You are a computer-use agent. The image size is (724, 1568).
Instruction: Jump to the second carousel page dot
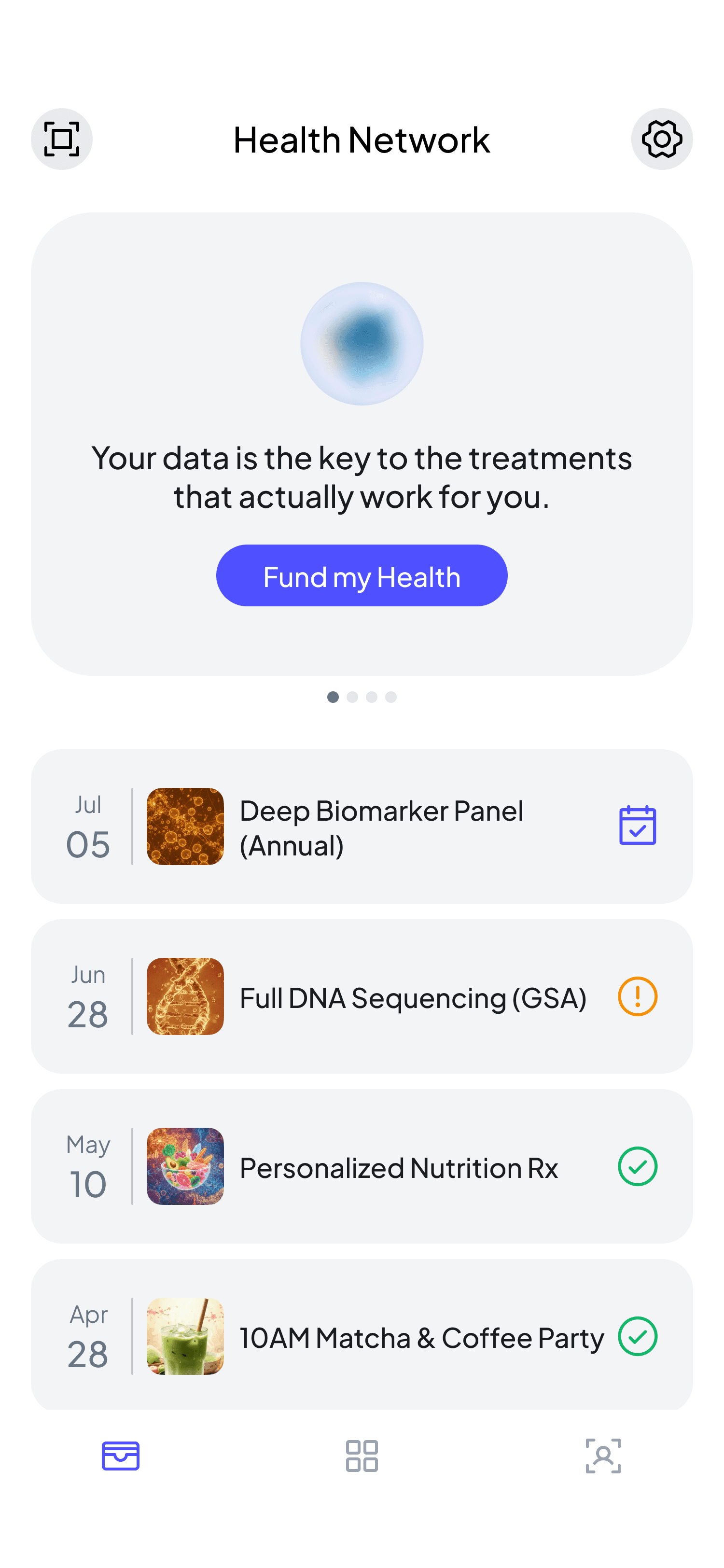click(352, 697)
